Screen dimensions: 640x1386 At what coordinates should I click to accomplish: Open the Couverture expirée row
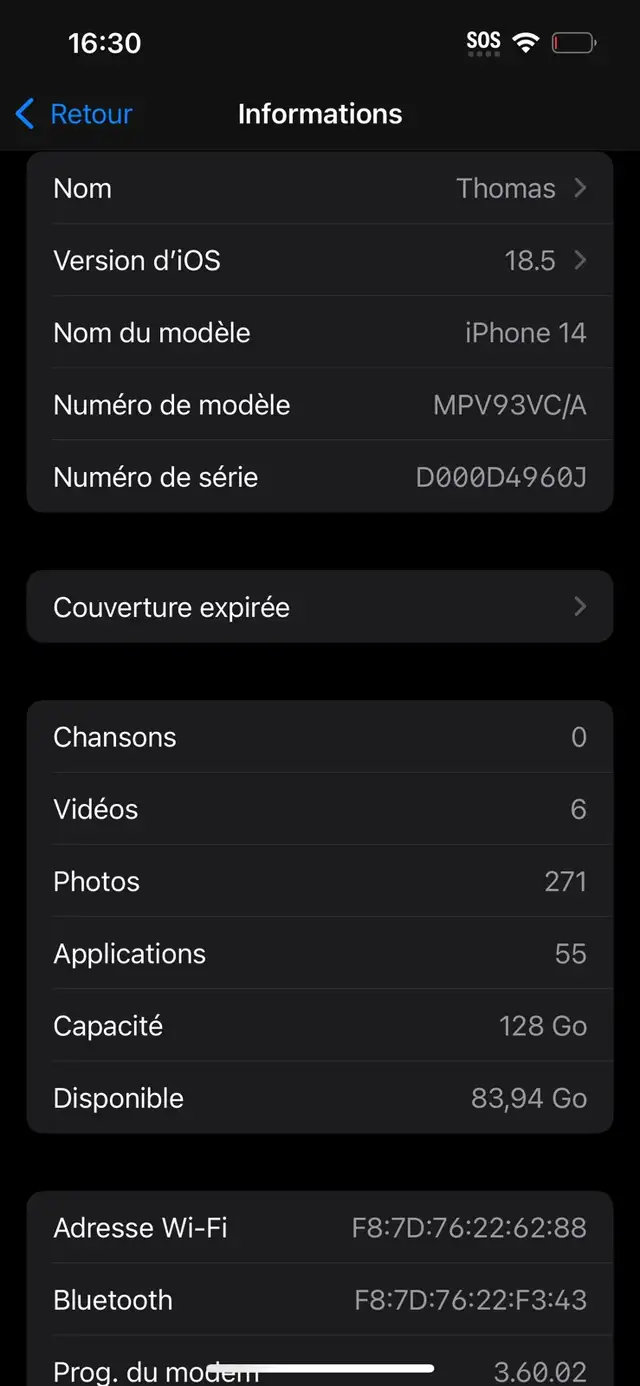(320, 607)
